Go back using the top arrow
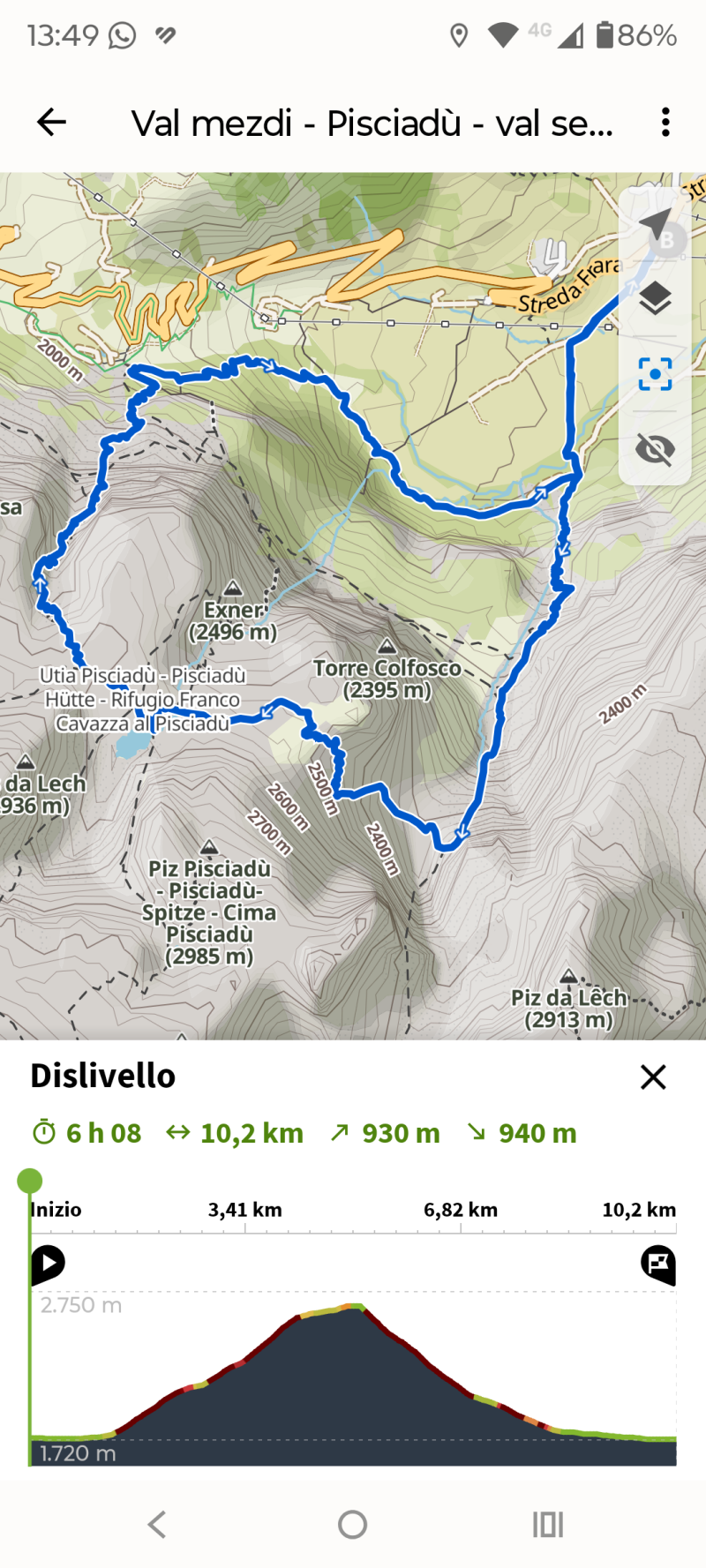The image size is (706, 1568). [51, 123]
